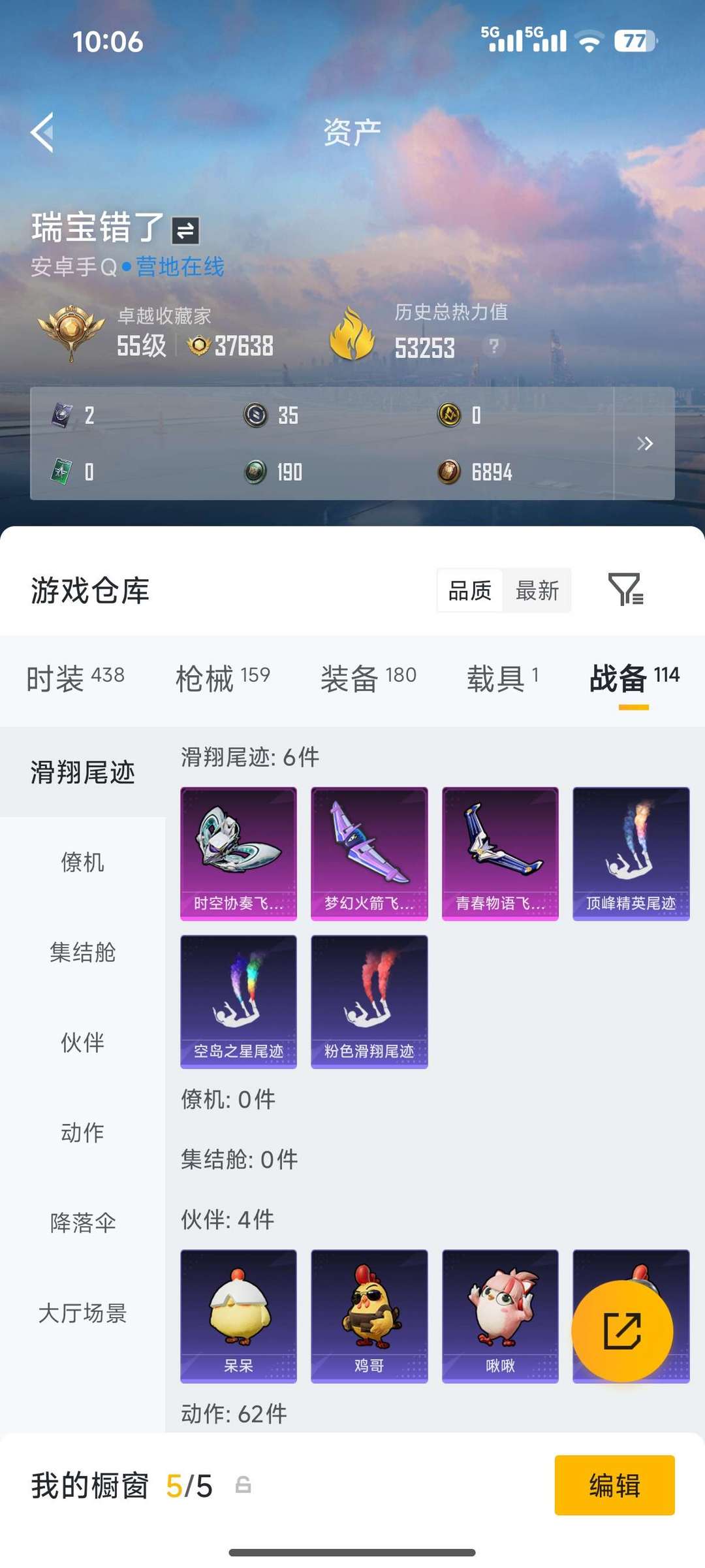The height and width of the screenshot is (1568, 705).
Task: Open the 历史总热力值 help question mark
Action: 494,345
